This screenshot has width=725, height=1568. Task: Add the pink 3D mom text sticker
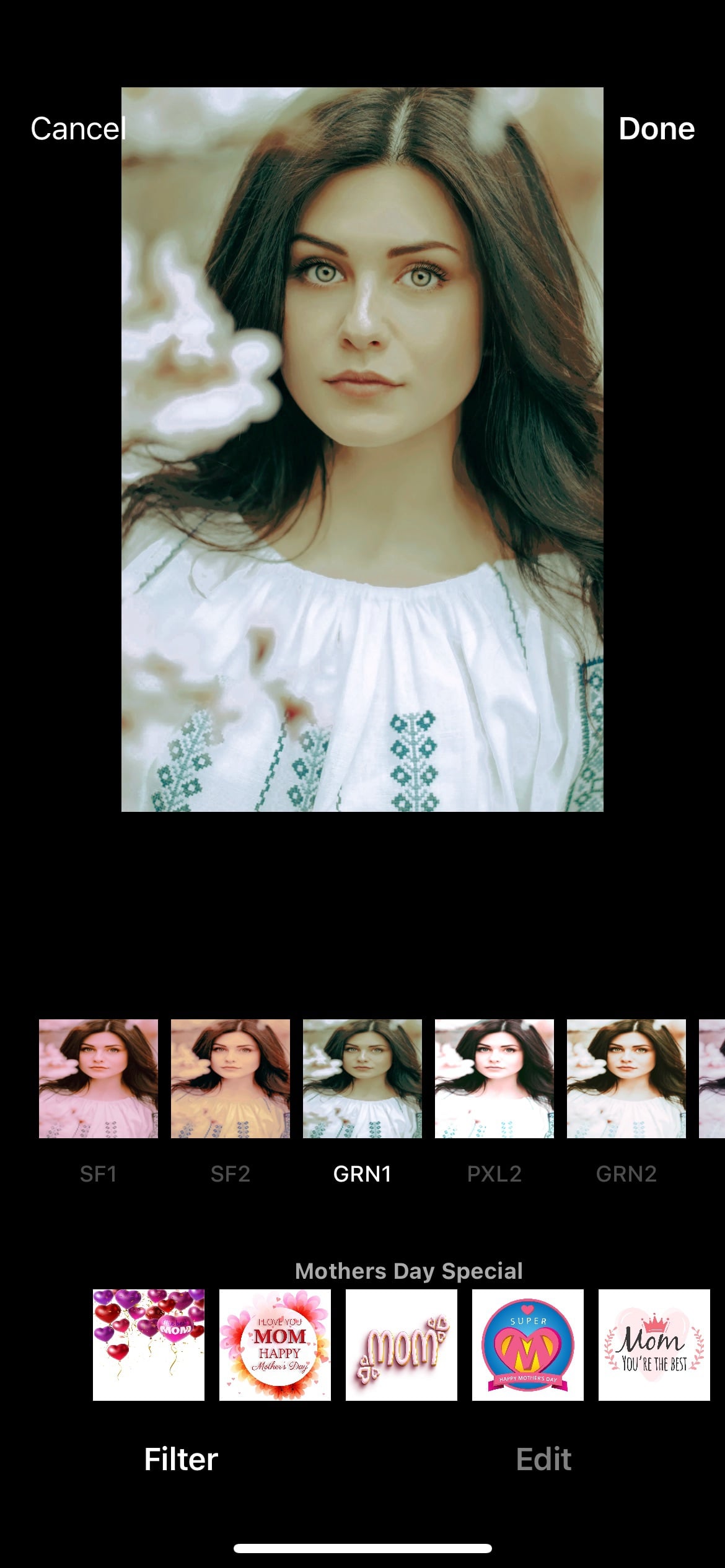402,1345
